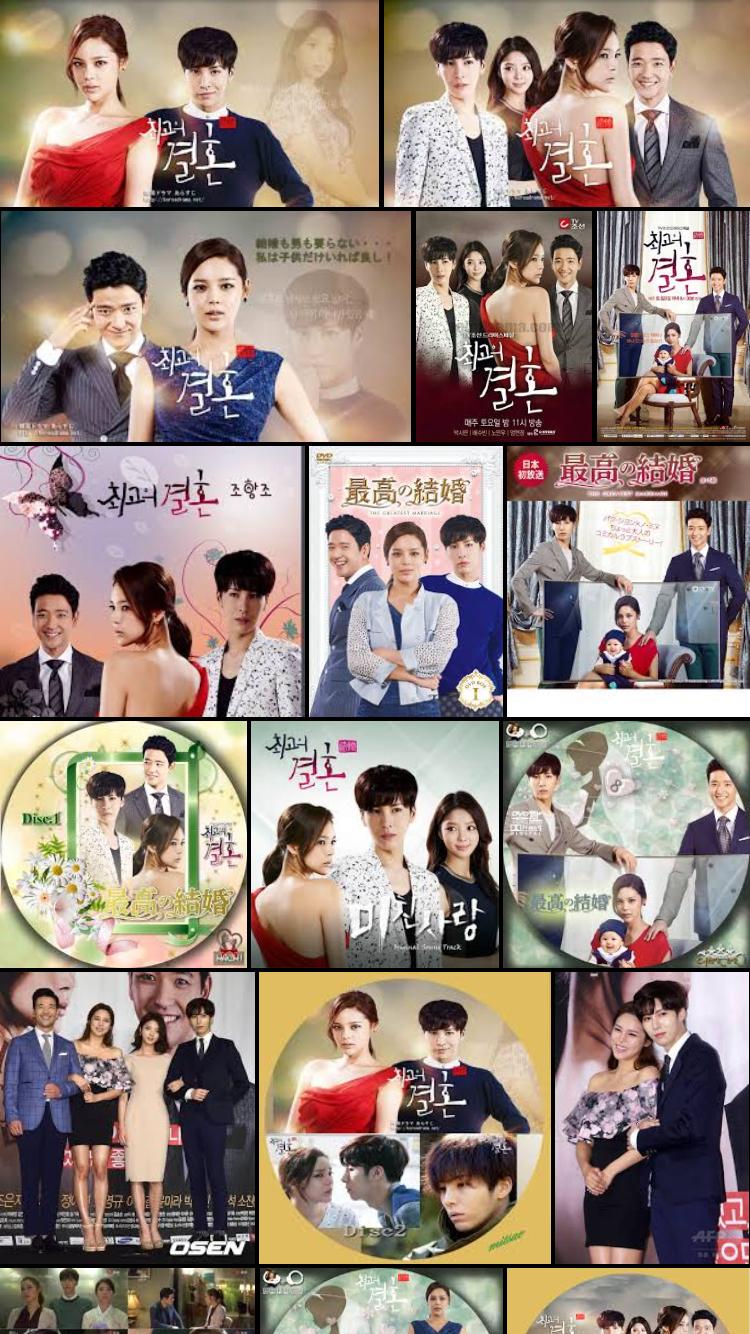750x1334 pixels.
Task: Open the tall poster with woman seated holding baby
Action: pyautogui.click(x=672, y=326)
